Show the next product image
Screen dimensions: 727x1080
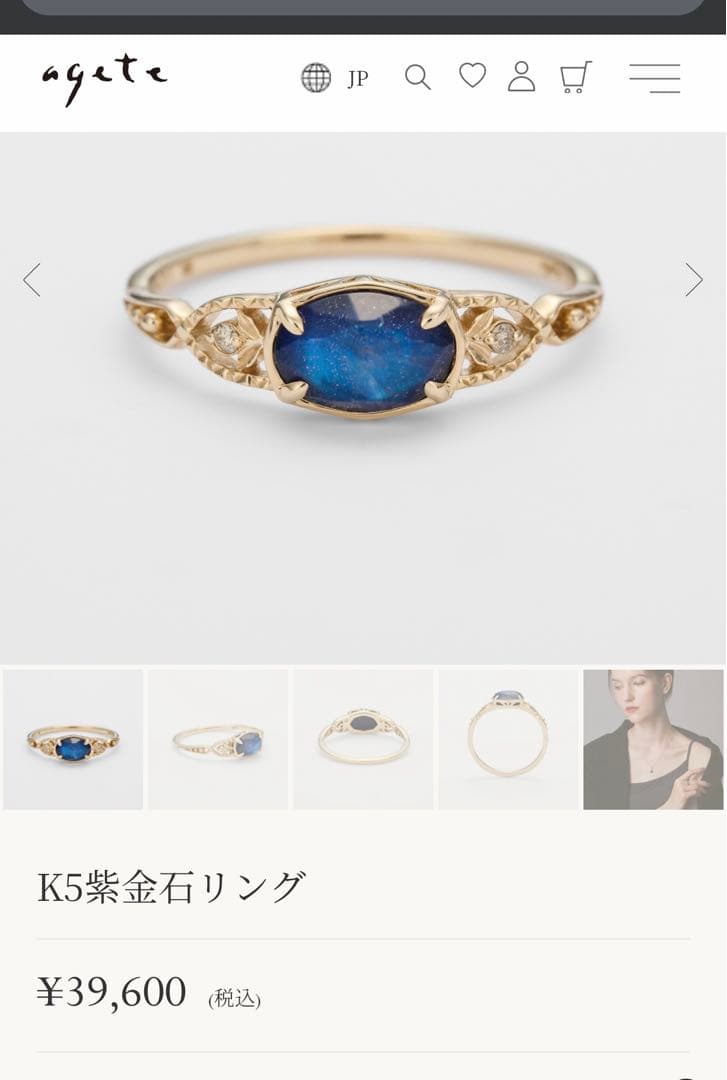(693, 280)
